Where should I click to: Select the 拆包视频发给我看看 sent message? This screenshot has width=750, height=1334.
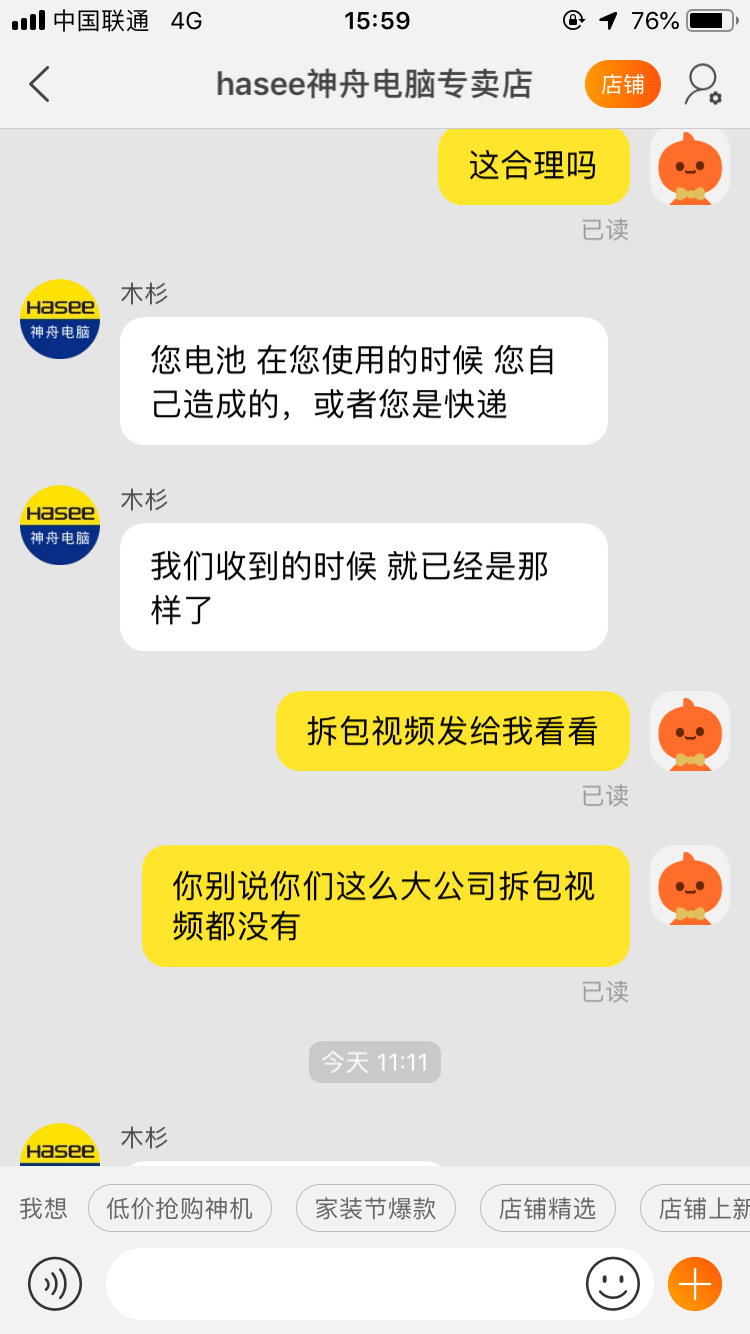(x=452, y=731)
